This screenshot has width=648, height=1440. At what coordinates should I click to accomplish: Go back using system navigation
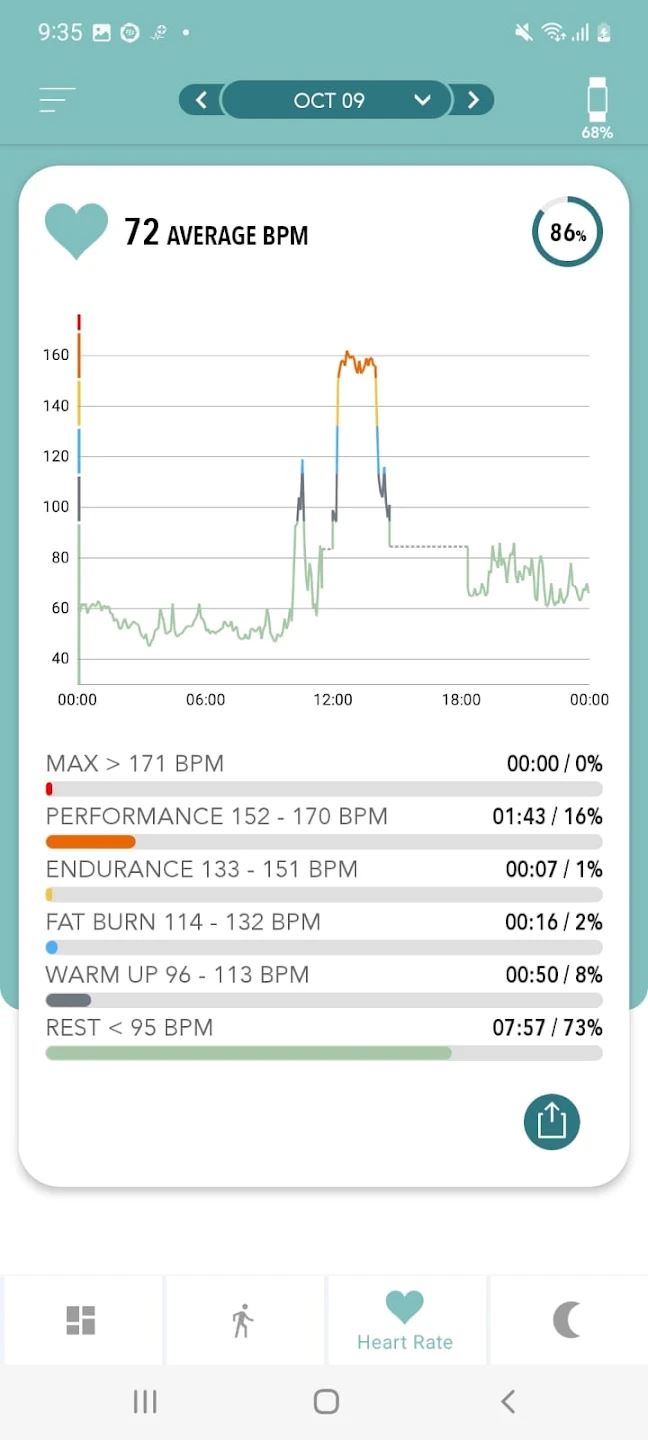coord(508,1402)
